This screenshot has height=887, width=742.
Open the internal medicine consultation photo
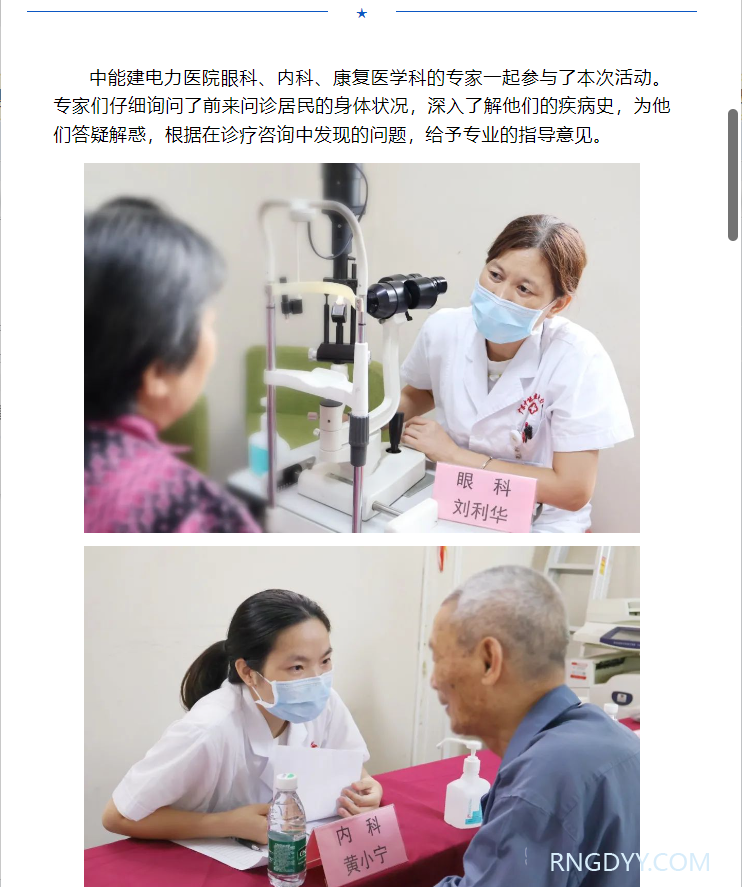(361, 715)
